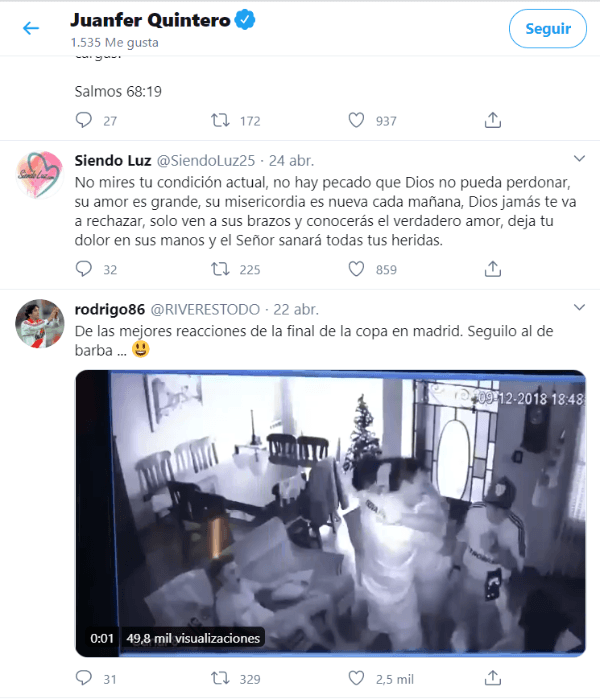This screenshot has width=600, height=699.
Task: Reply to the Salmos 68:19 tweet
Action: pyautogui.click(x=85, y=120)
